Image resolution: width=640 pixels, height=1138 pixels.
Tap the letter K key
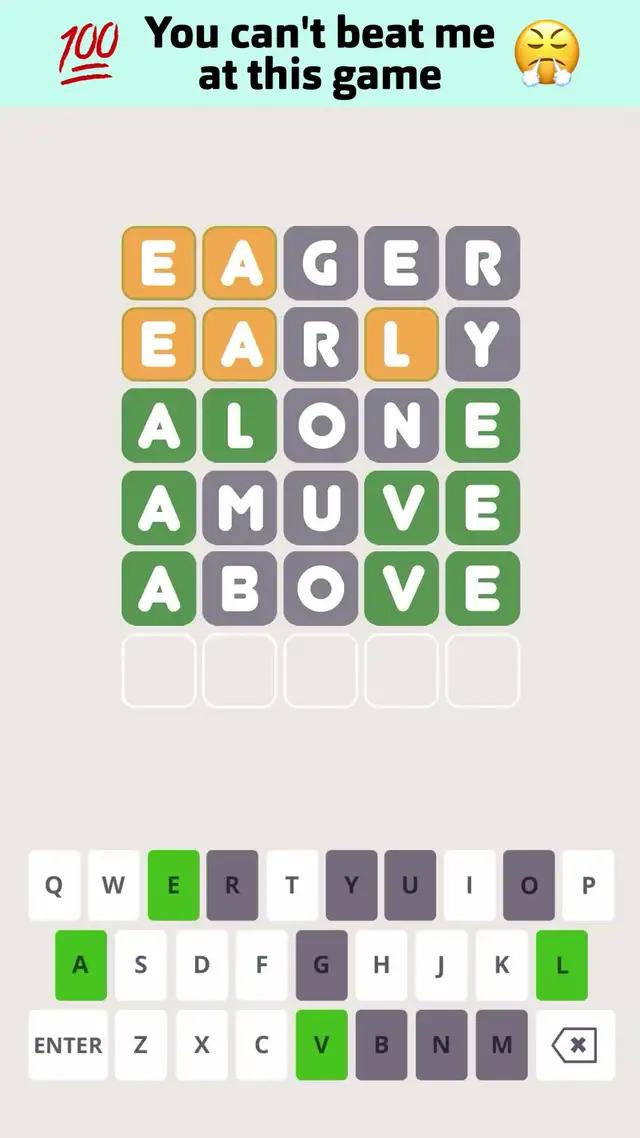tap(501, 965)
